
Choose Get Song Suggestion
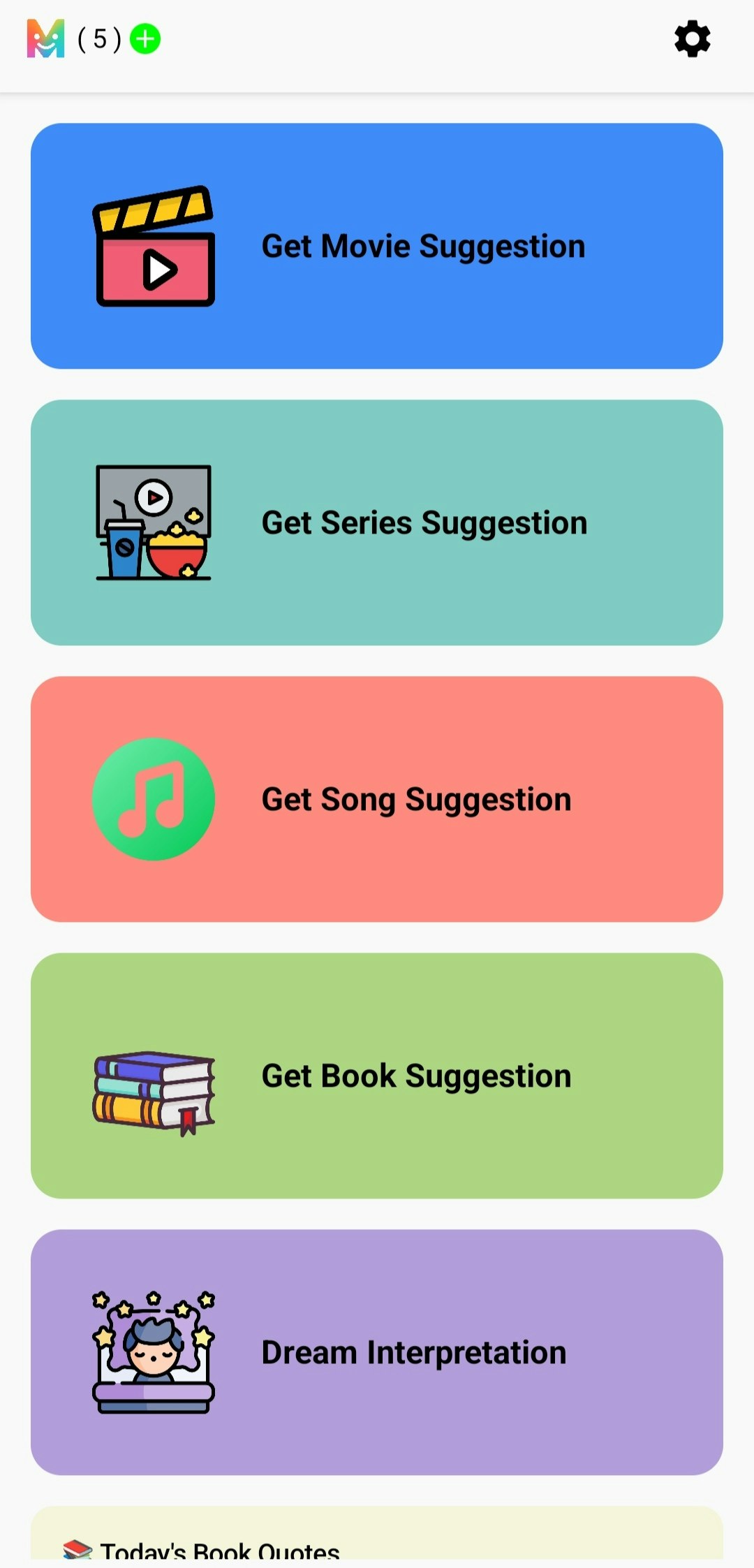377,799
